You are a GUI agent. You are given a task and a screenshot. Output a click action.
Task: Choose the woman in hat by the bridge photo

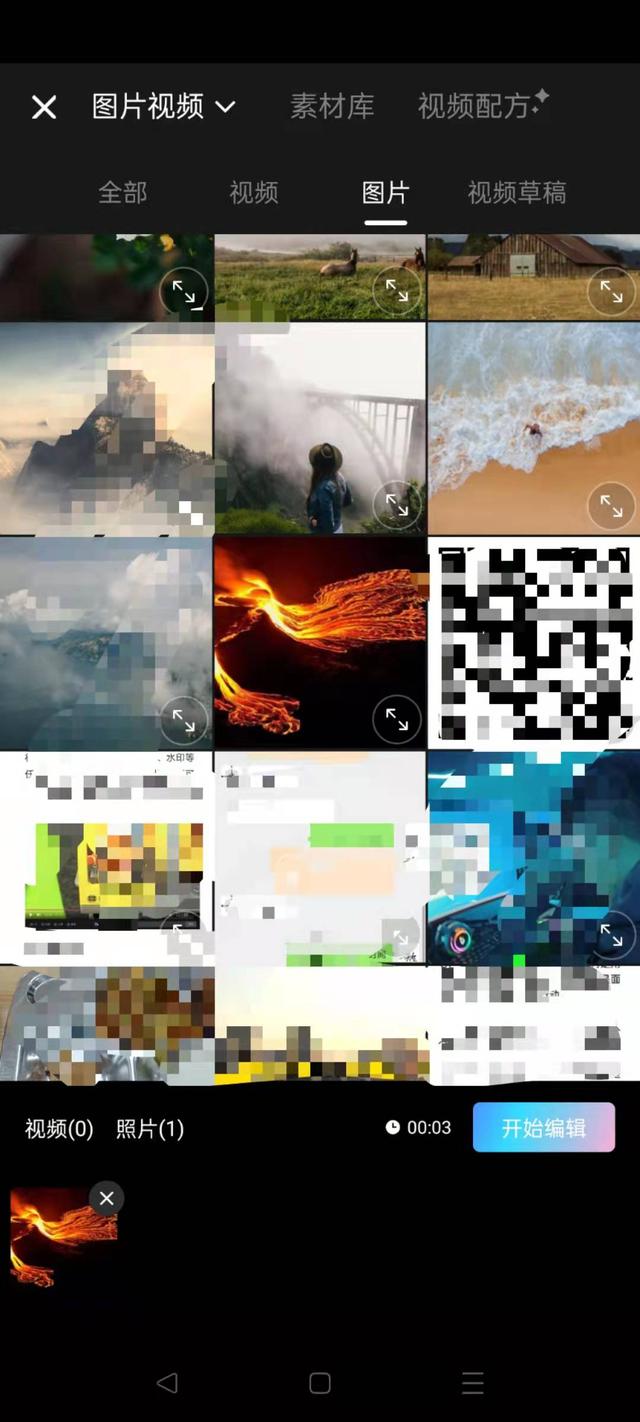coord(320,428)
